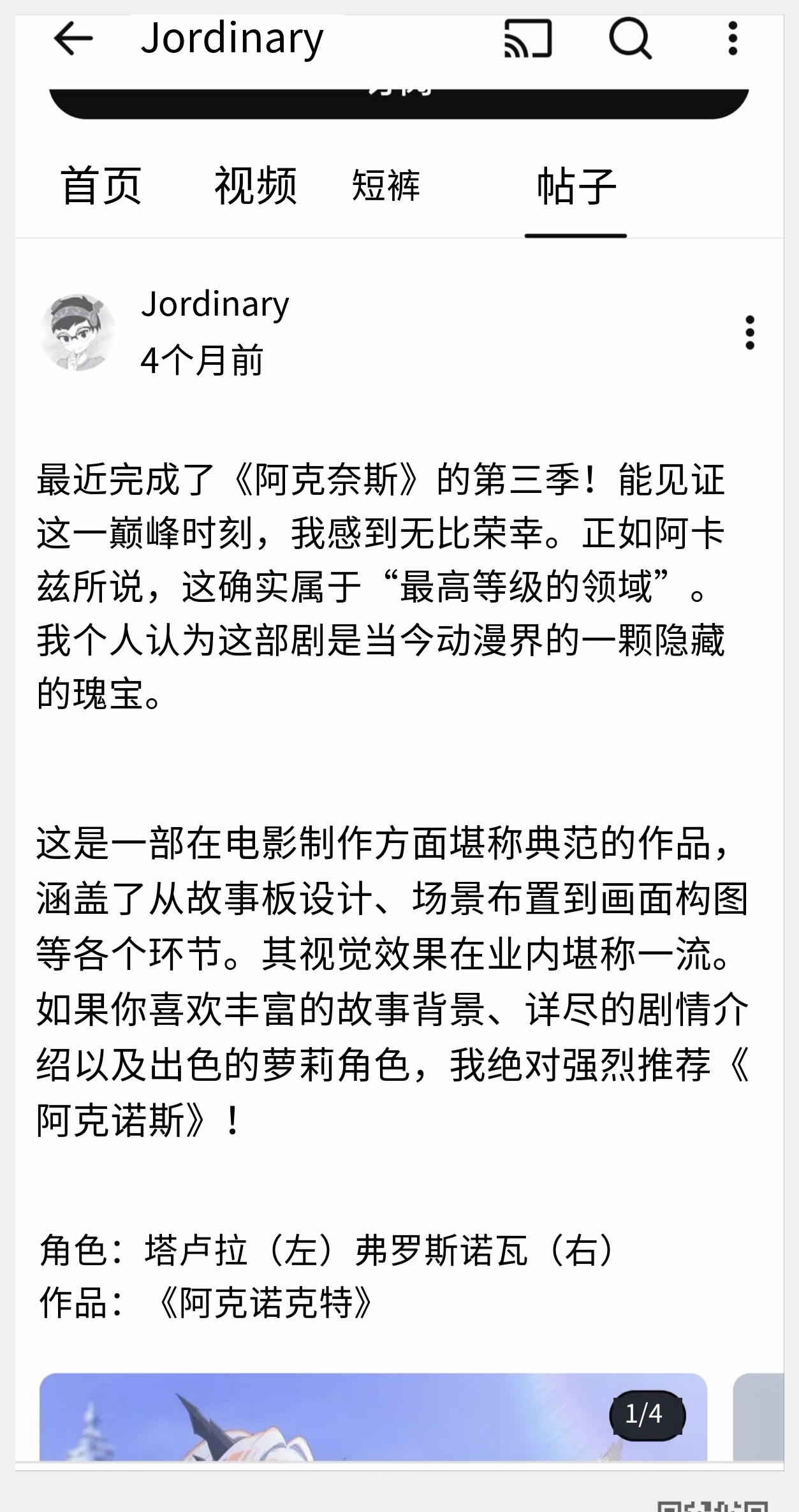
Task: Switch to the 视频 tab
Action: (x=255, y=186)
